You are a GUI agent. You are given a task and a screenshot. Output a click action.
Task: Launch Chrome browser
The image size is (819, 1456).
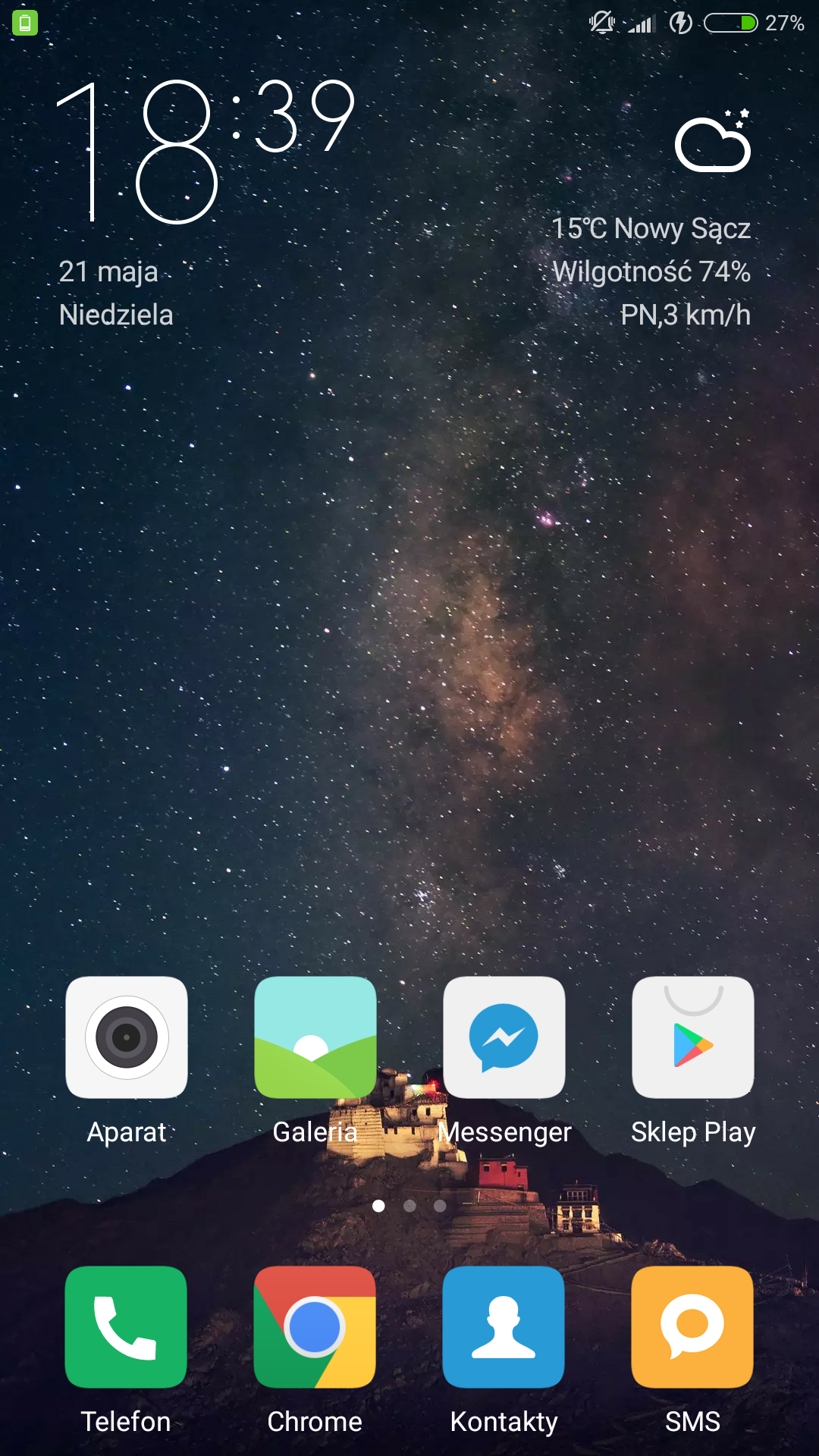point(315,1326)
